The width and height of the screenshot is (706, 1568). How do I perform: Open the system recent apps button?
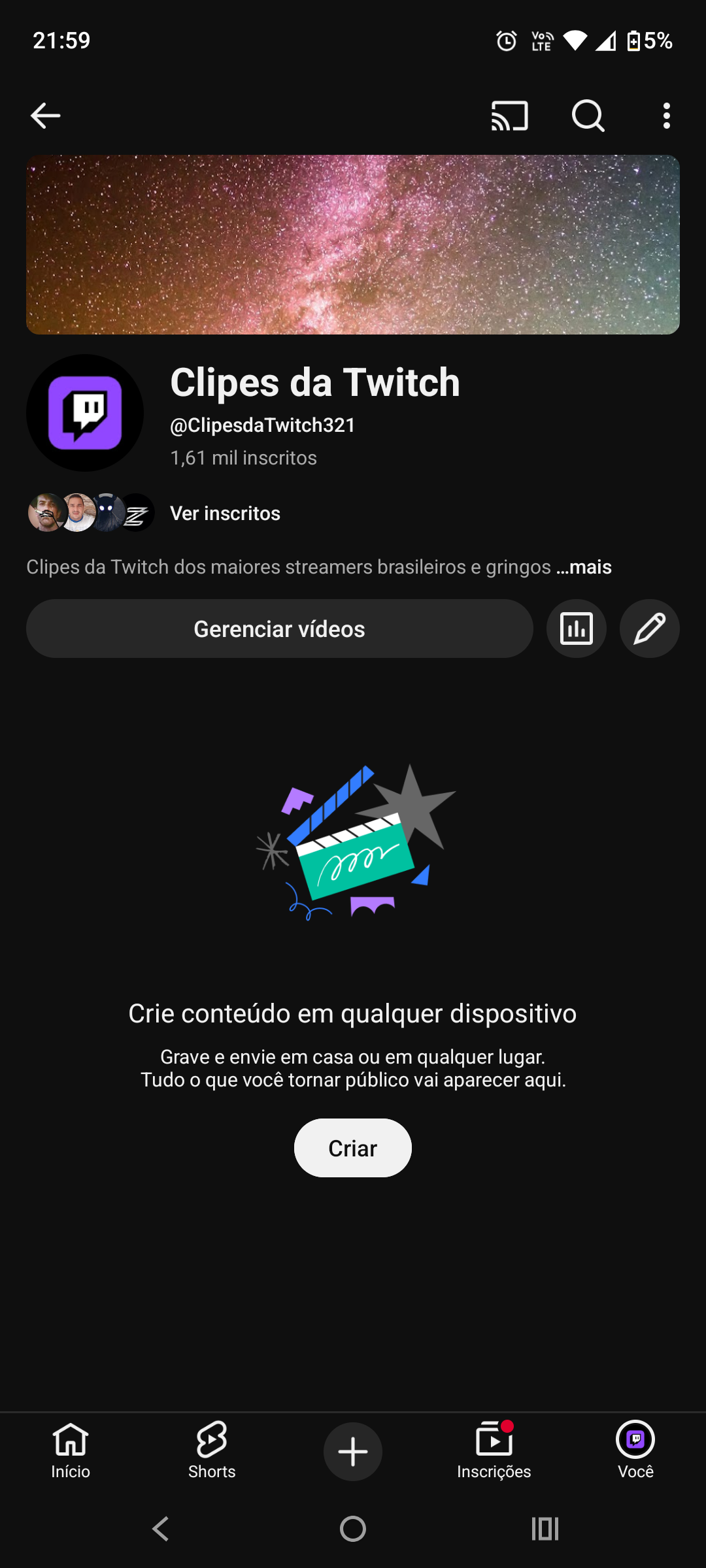[x=545, y=1529]
